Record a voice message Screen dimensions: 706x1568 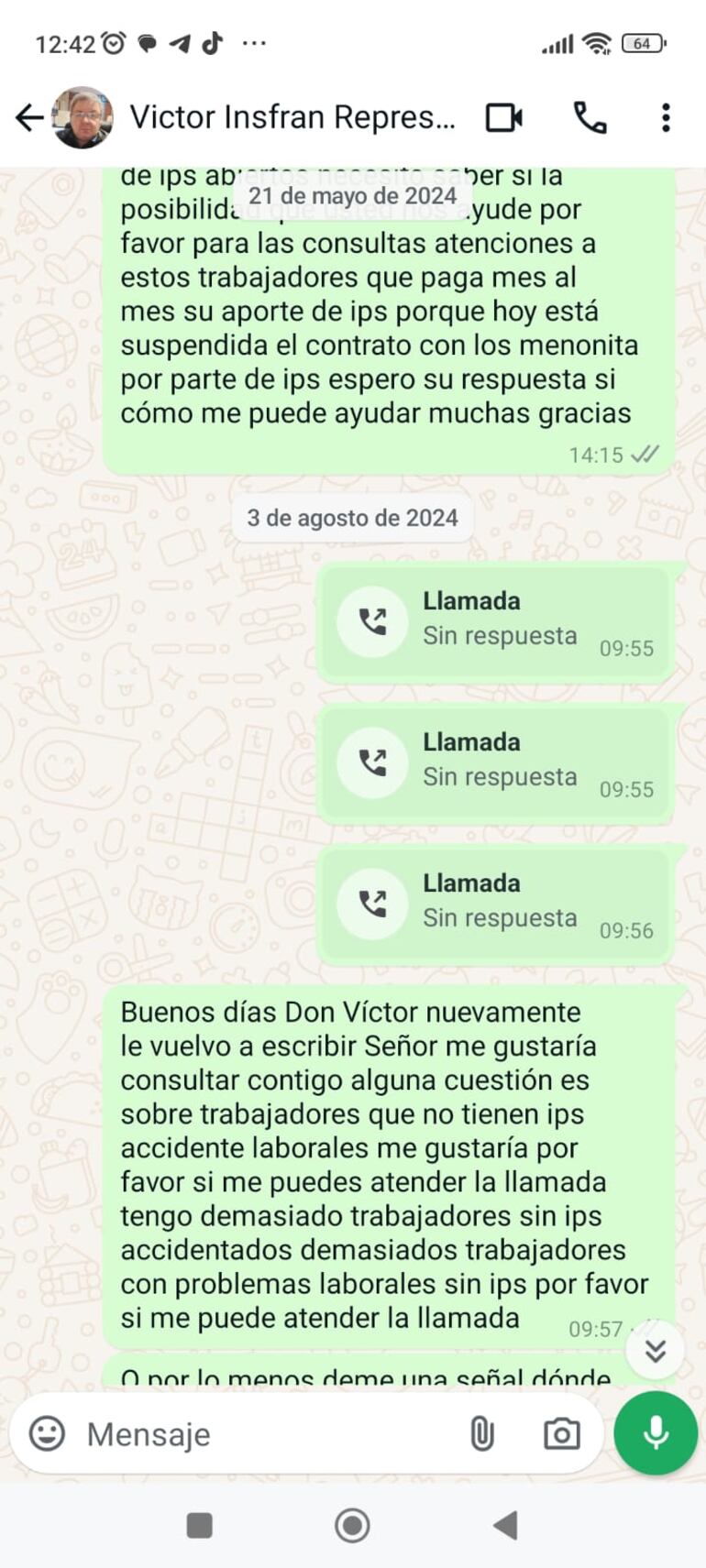click(x=656, y=1433)
